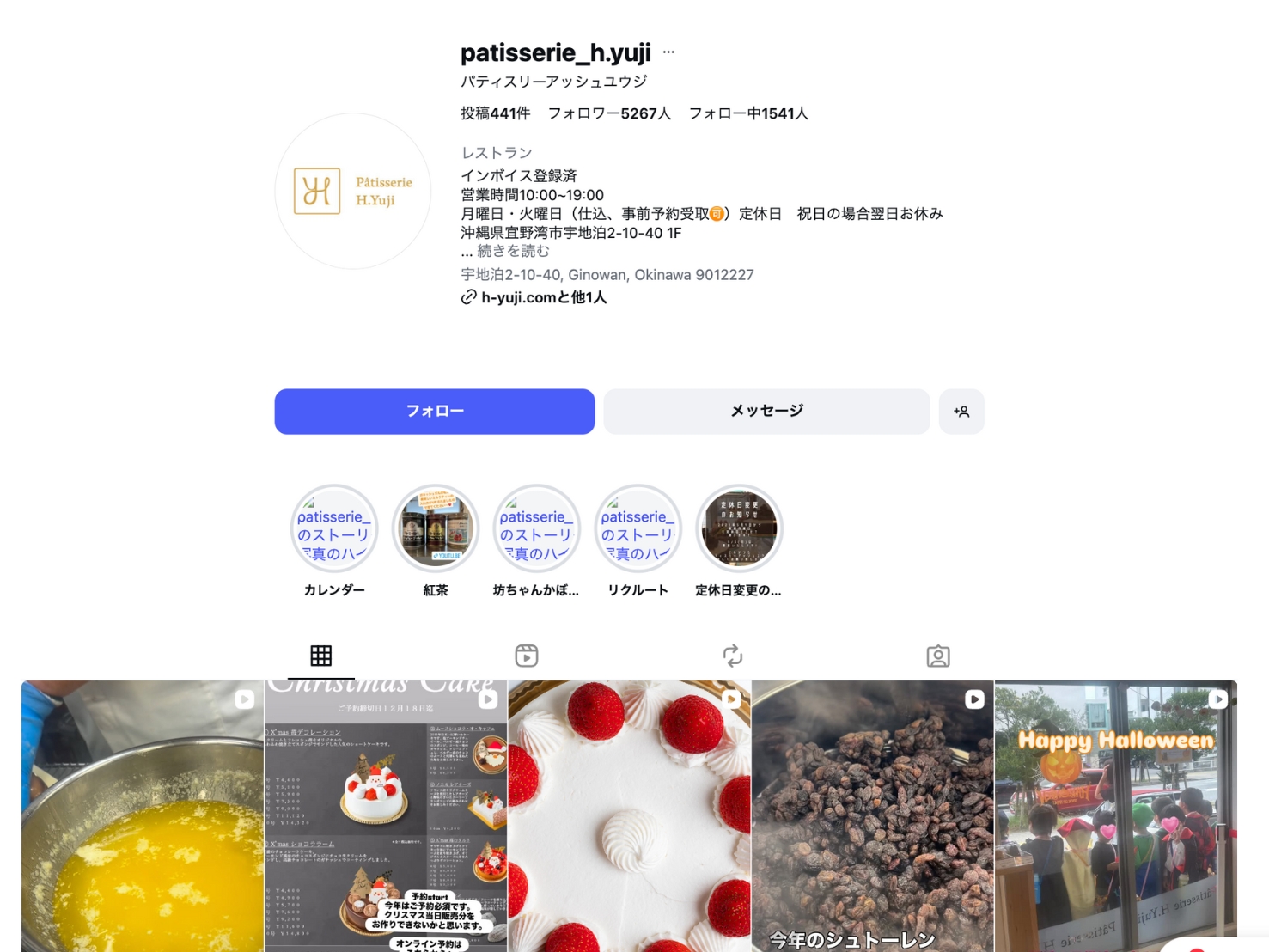Switch to the tagged photos tab
1269x952 pixels.
pos(938,656)
